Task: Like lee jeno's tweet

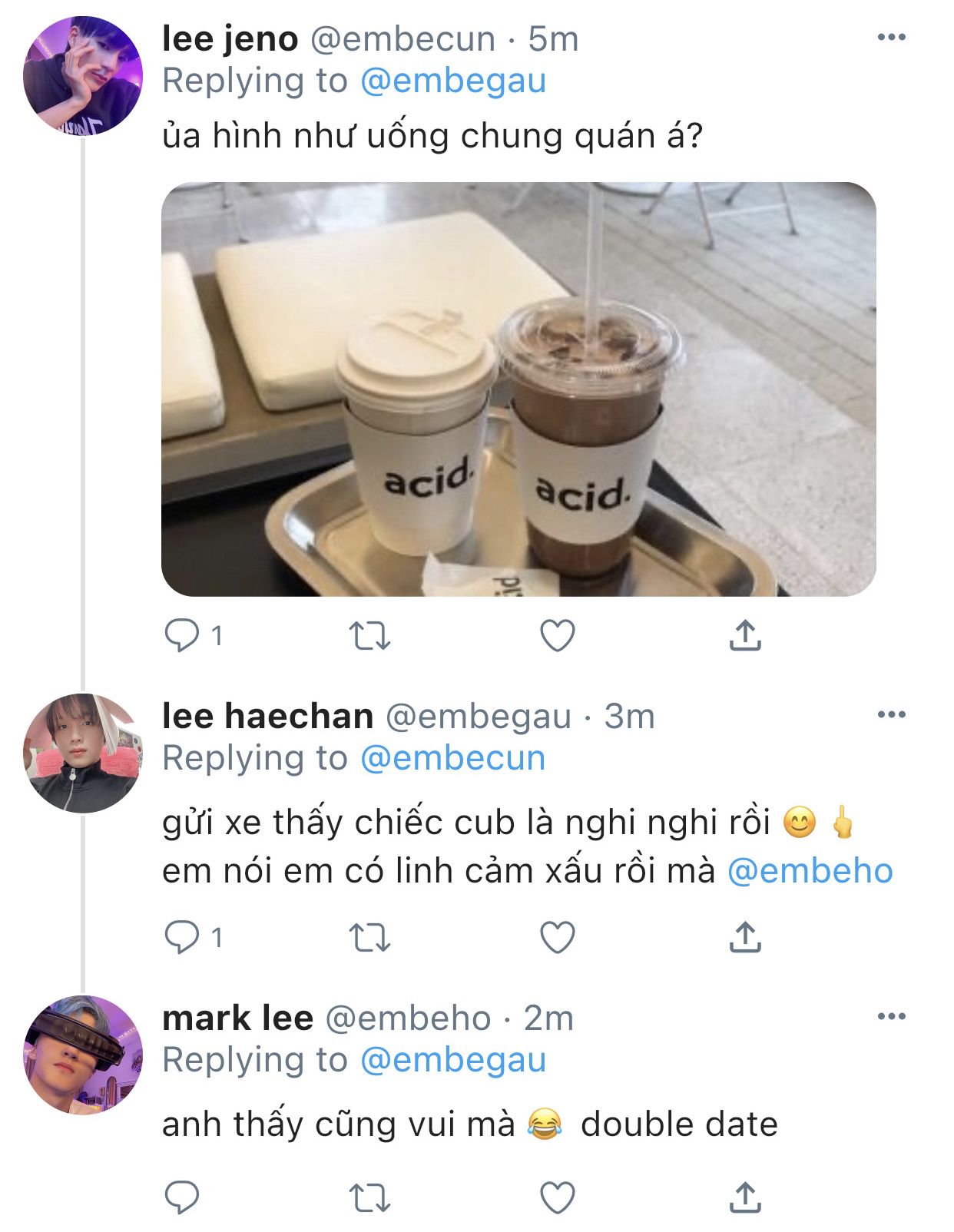Action: [x=558, y=636]
